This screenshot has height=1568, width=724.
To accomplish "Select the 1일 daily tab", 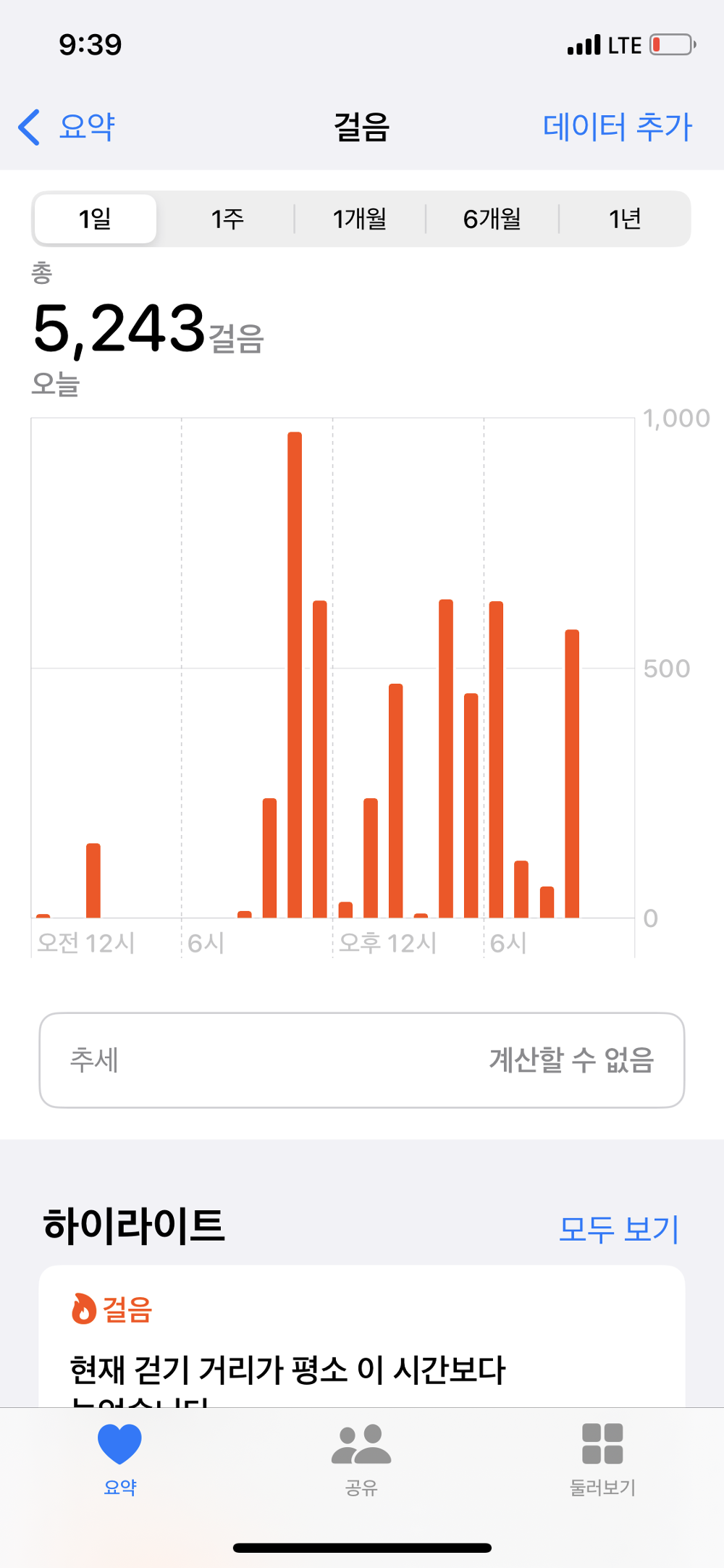I will 95,218.
